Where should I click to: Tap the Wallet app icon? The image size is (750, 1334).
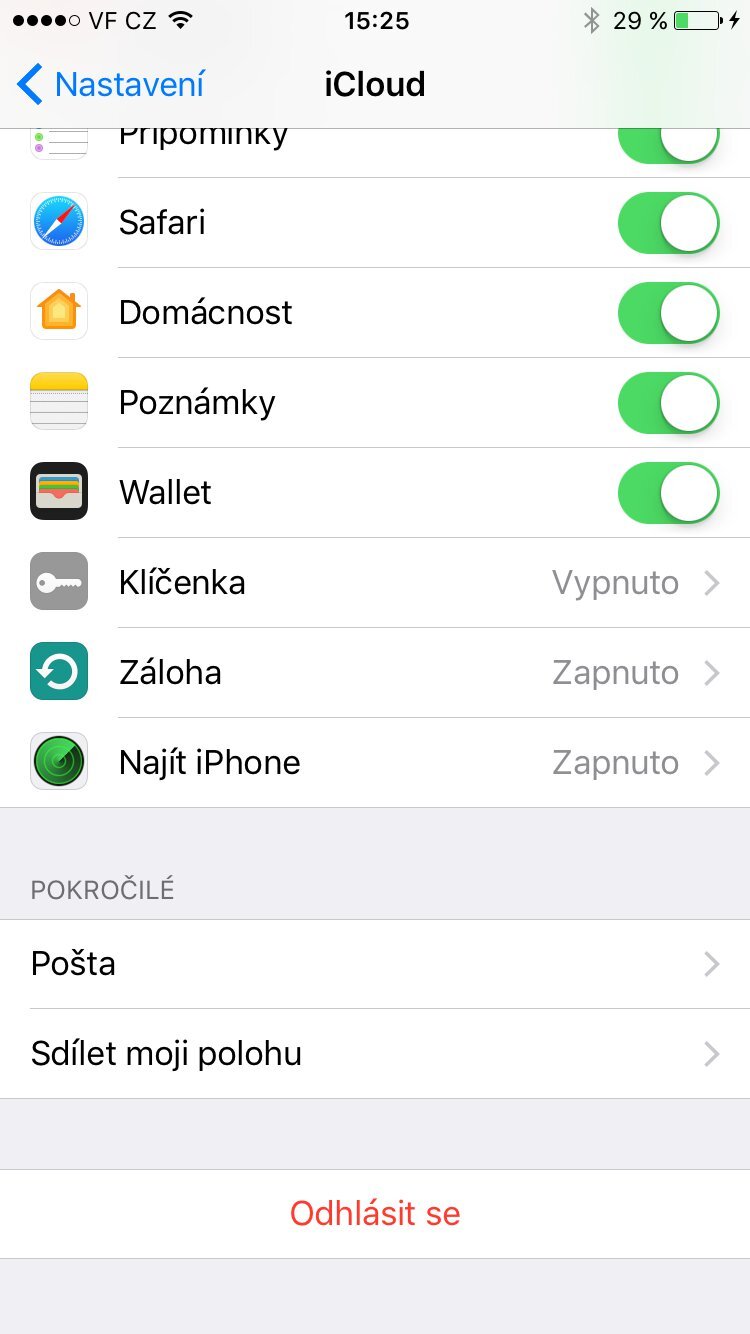point(58,492)
